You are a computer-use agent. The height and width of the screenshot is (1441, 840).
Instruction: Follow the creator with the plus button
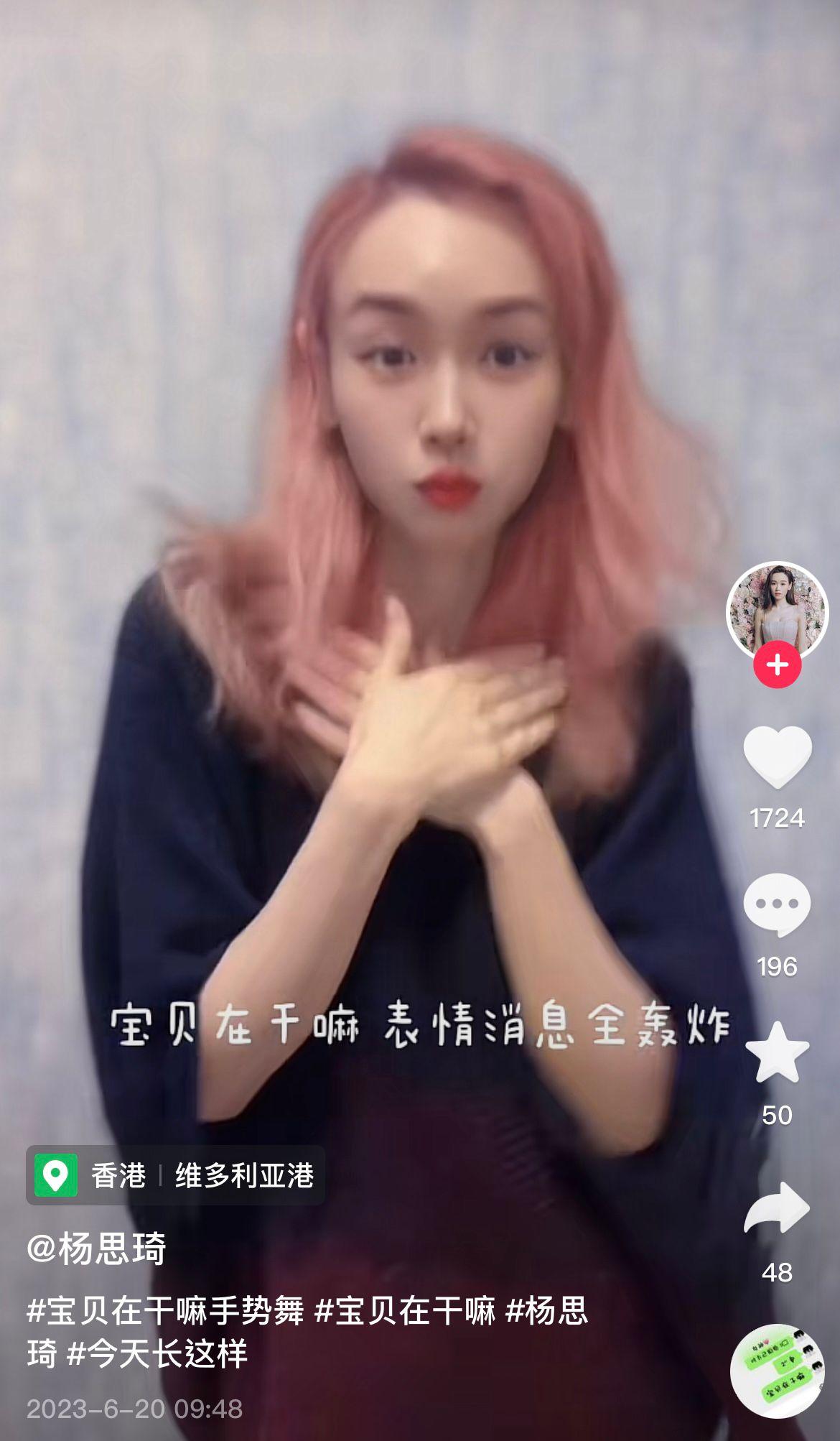[778, 664]
